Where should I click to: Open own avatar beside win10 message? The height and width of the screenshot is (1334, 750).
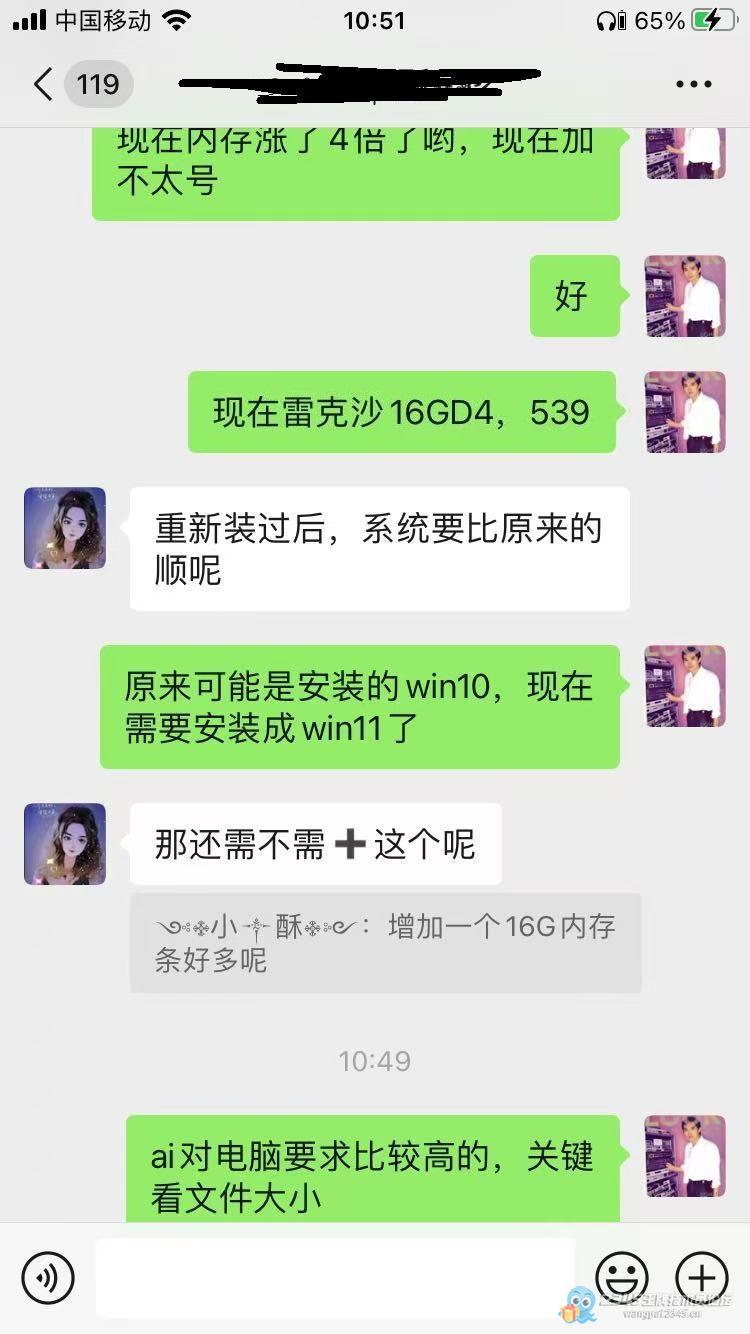(685, 686)
